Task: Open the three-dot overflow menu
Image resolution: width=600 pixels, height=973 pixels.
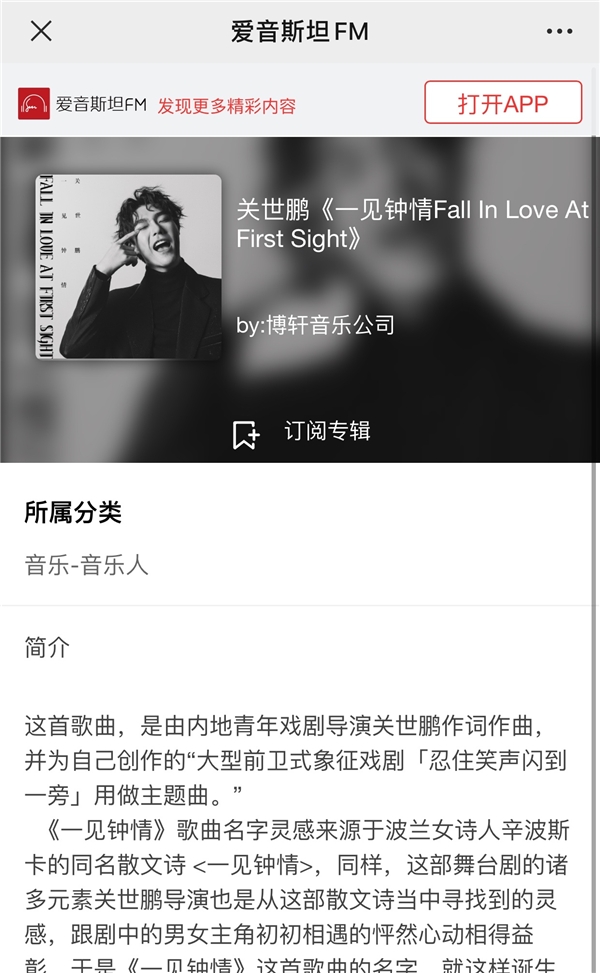Action: [558, 31]
